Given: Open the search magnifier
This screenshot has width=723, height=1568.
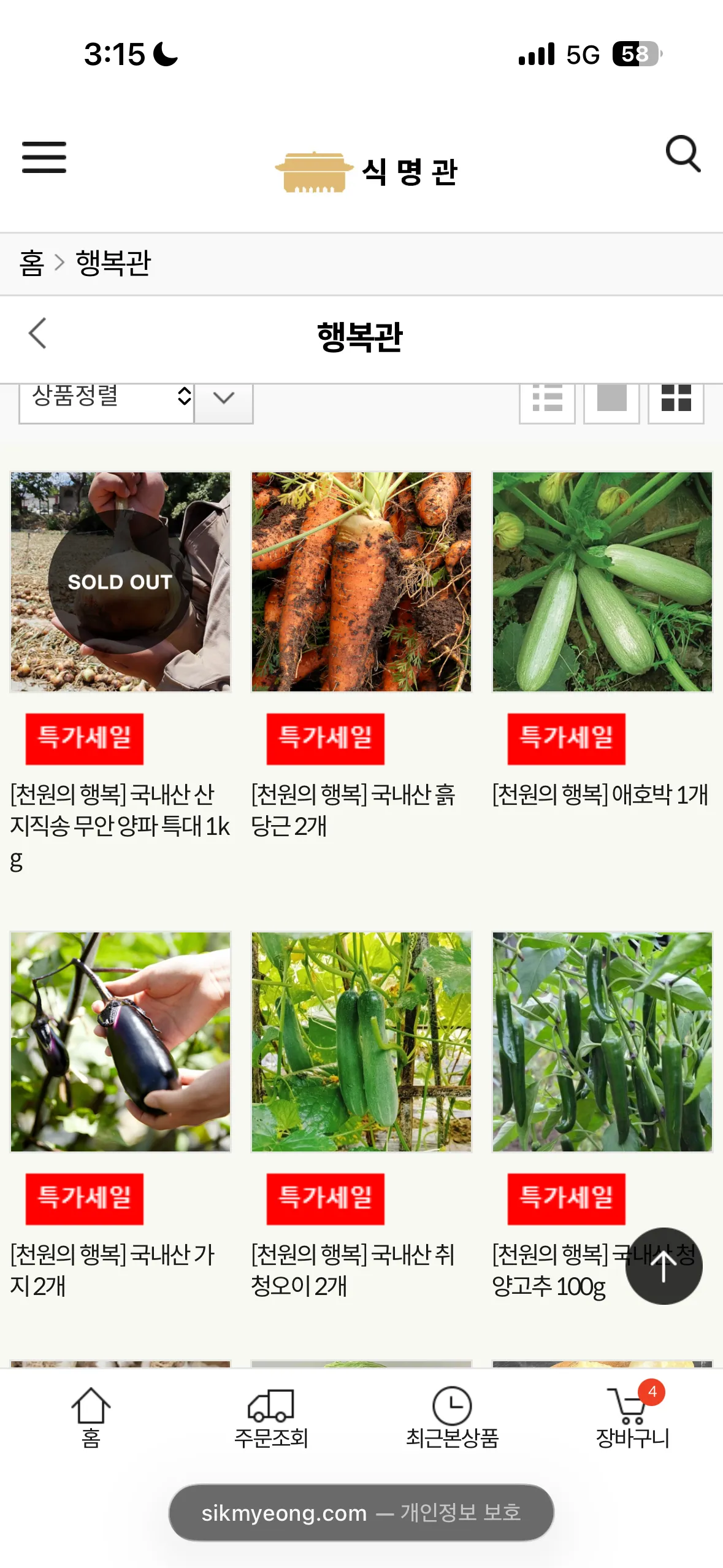Looking at the screenshot, I should pos(683,154).
